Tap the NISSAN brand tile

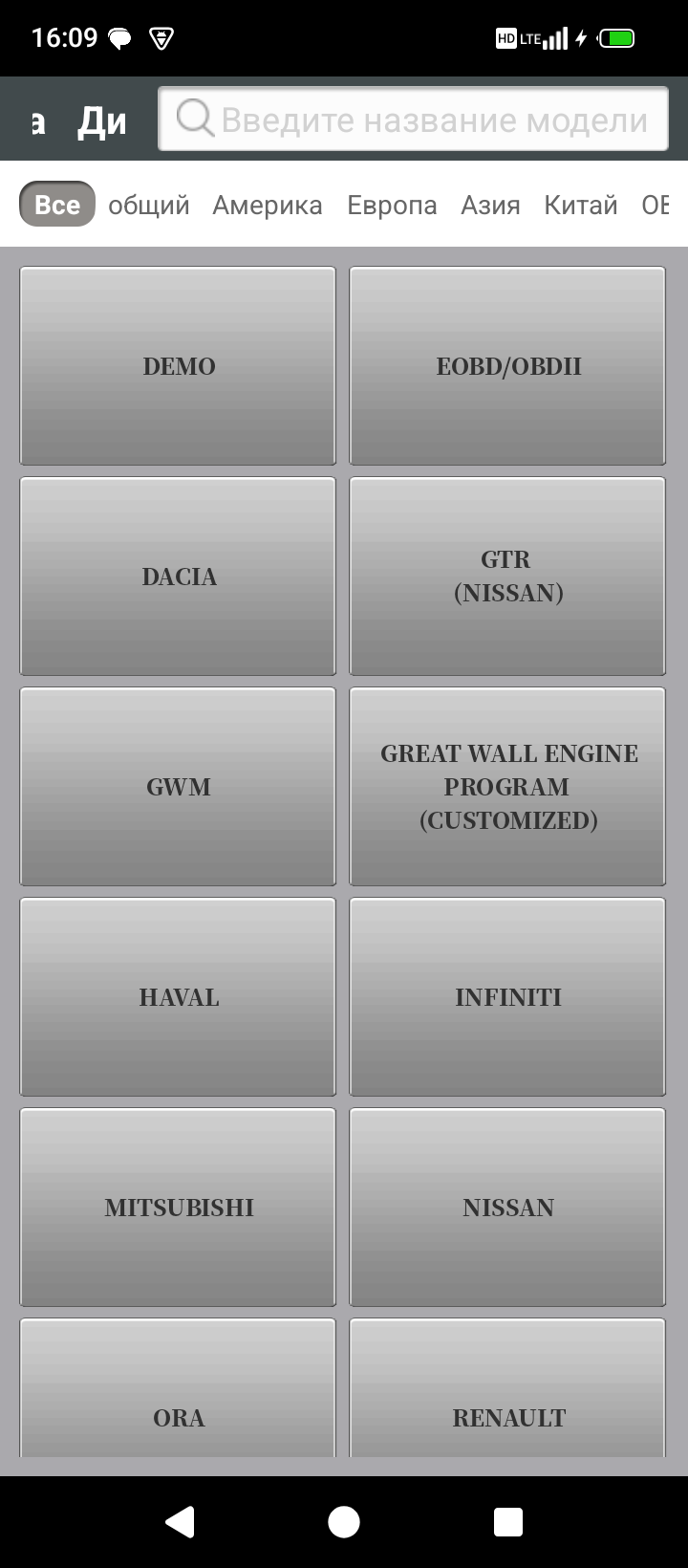tap(508, 1208)
